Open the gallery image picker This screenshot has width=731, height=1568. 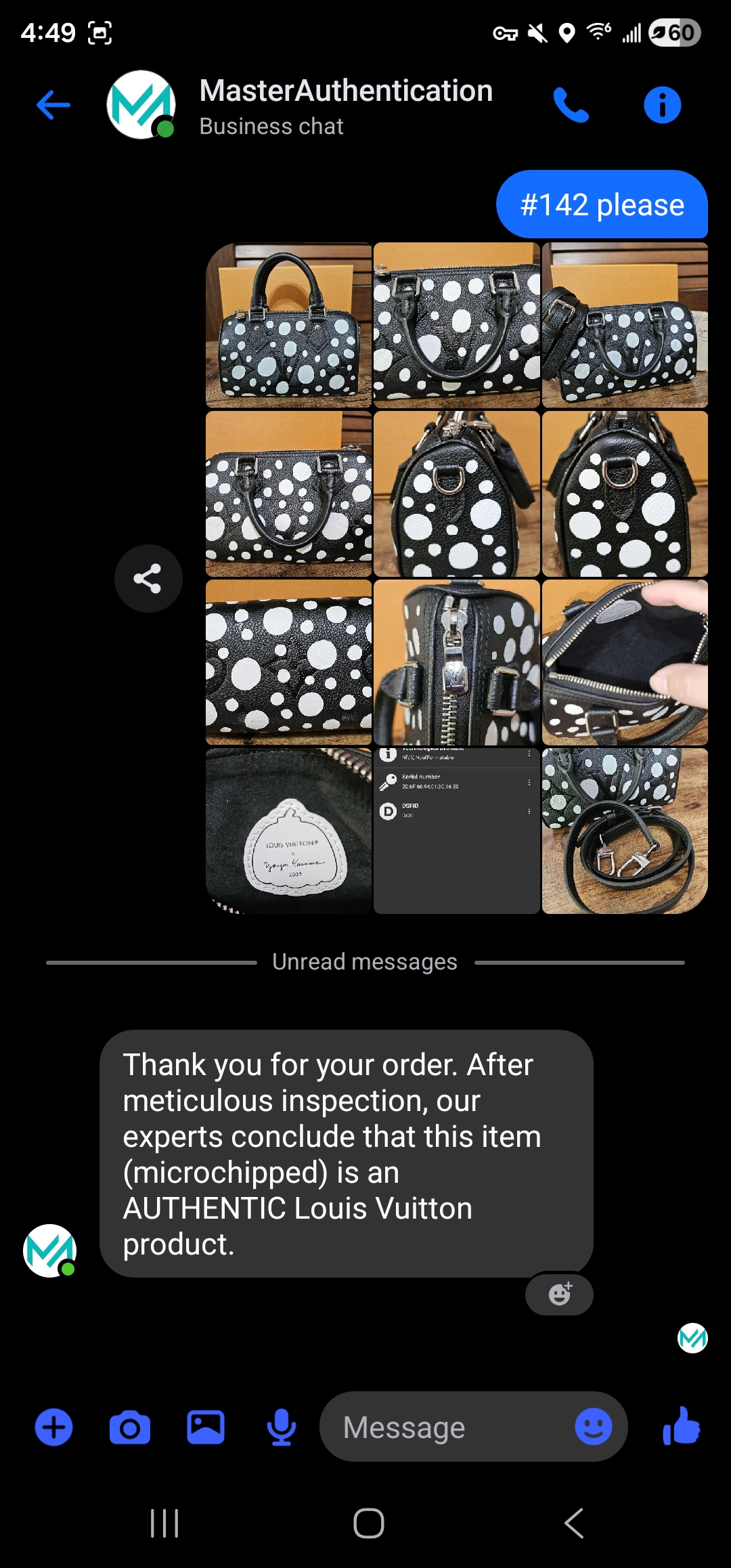click(x=206, y=1427)
